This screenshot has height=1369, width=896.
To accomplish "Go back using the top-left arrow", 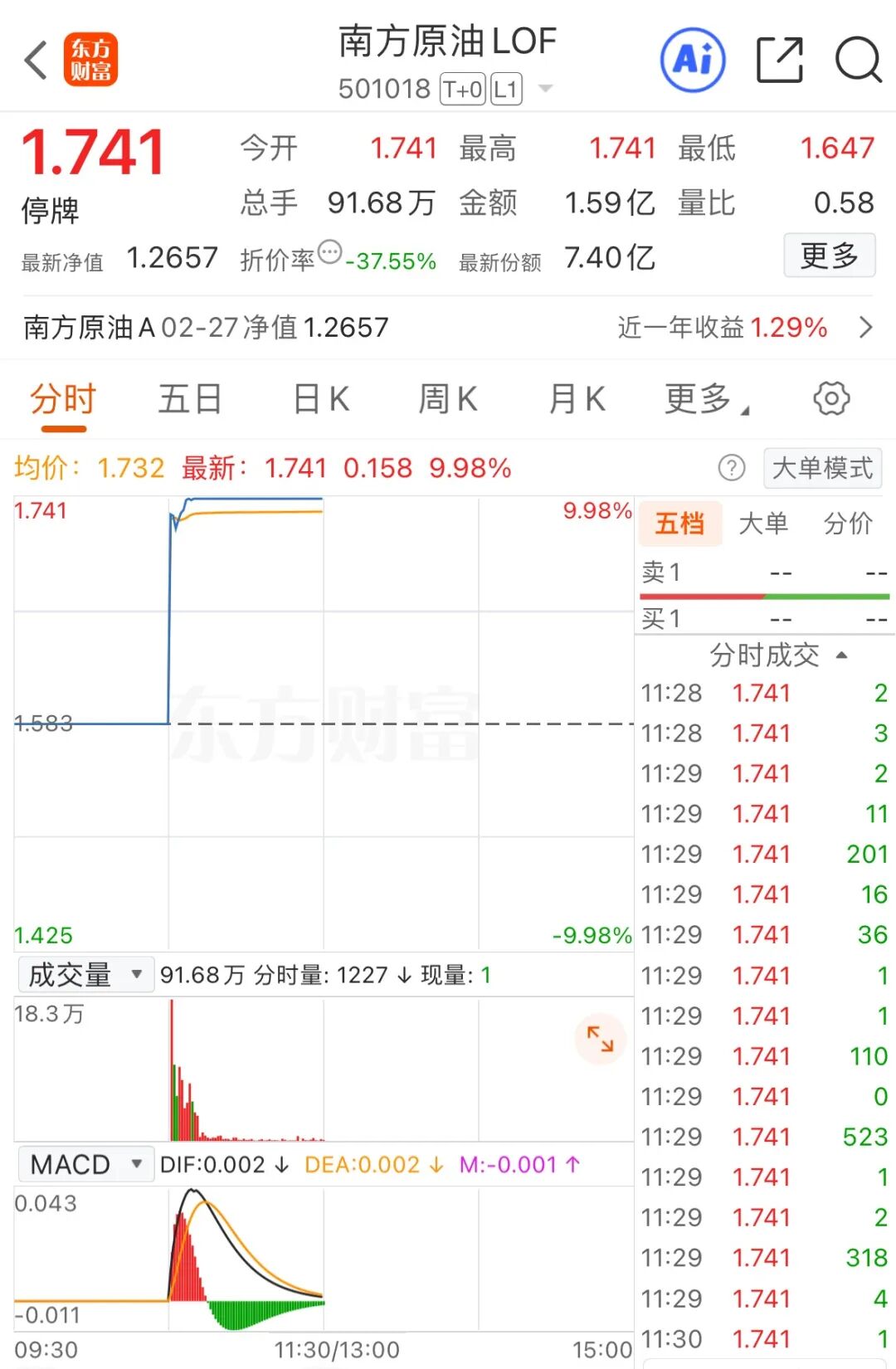I will pyautogui.click(x=36, y=60).
